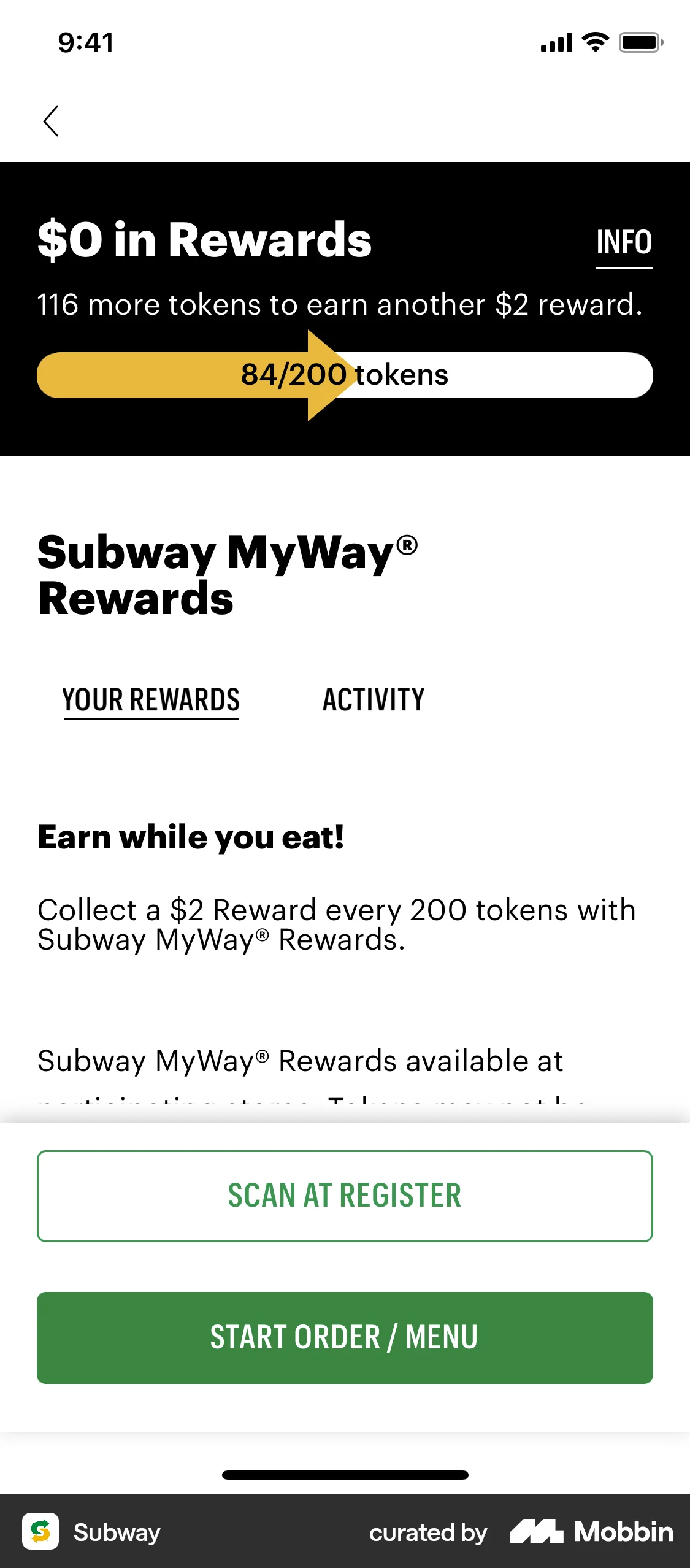This screenshot has height=1568, width=690.
Task: Click the 84/200 tokens progress bar
Action: (345, 374)
